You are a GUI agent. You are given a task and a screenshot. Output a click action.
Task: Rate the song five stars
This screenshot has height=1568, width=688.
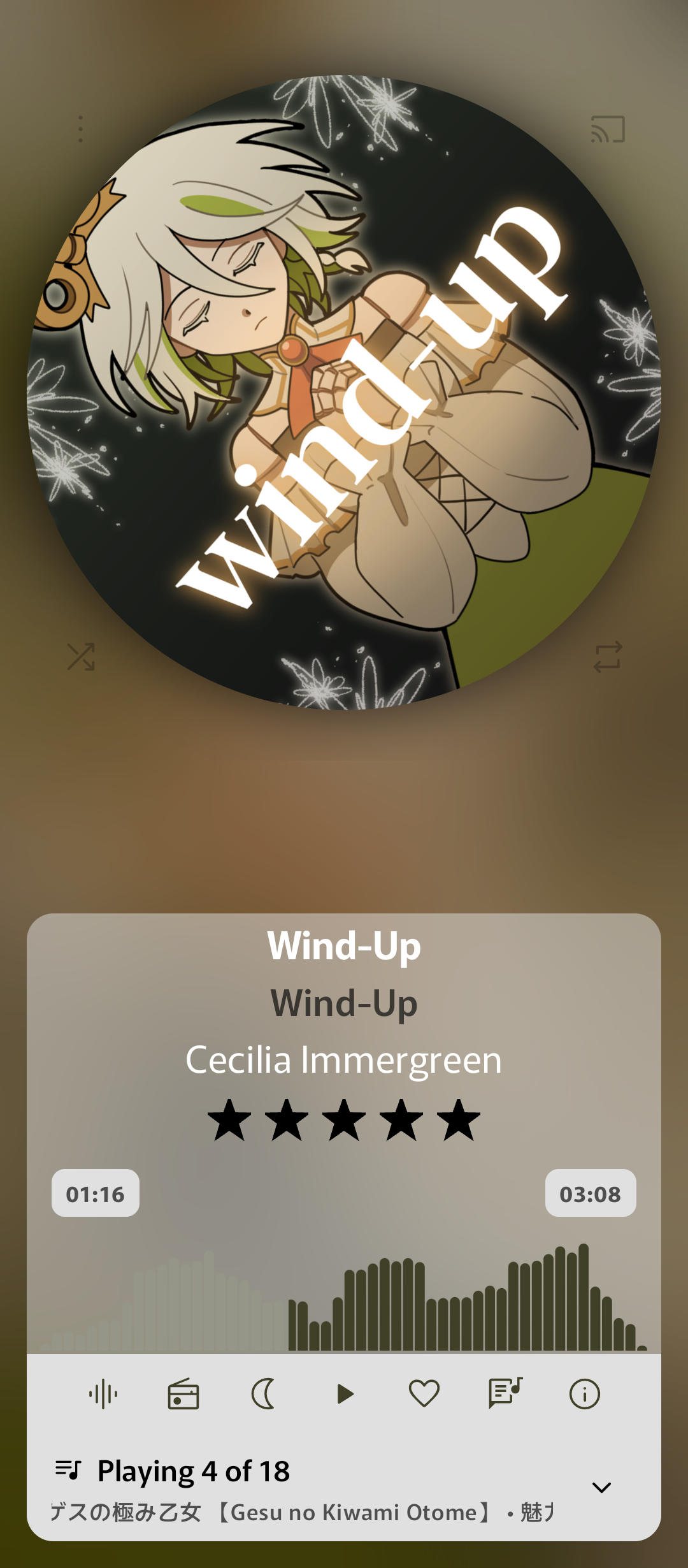point(458,1121)
